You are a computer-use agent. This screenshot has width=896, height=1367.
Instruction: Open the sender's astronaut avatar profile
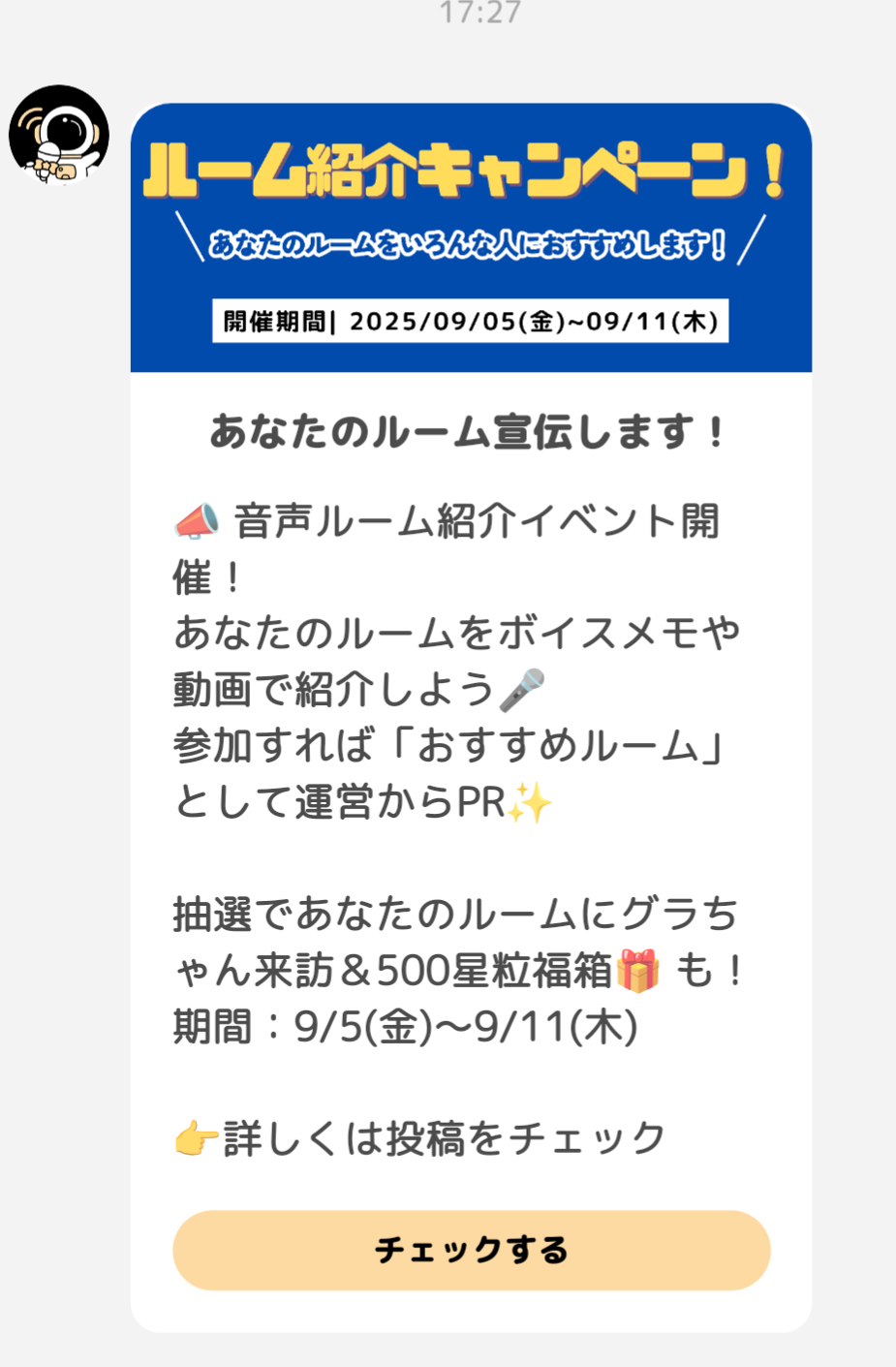[59, 135]
